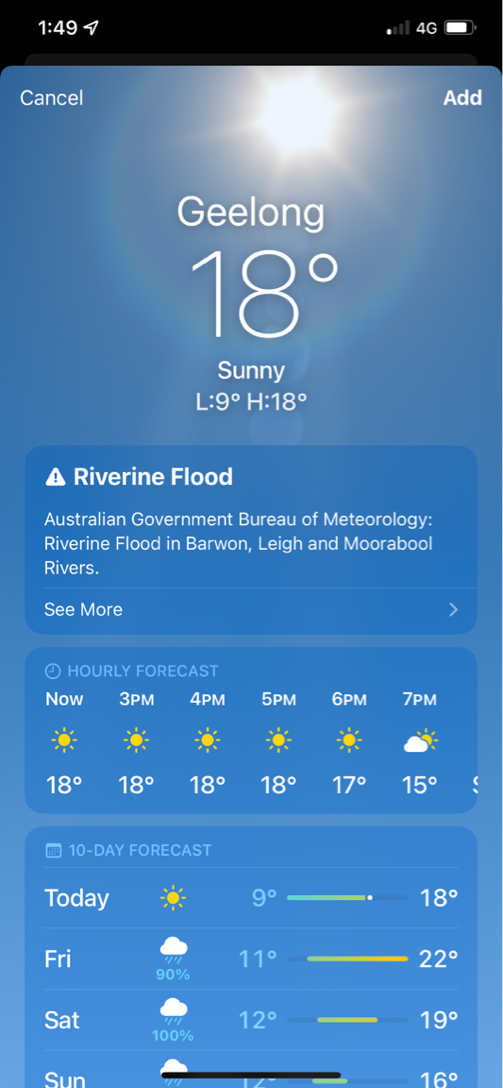Open Today's row in the 10-day forecast
Screen dimensions: 503x1088
[251, 898]
